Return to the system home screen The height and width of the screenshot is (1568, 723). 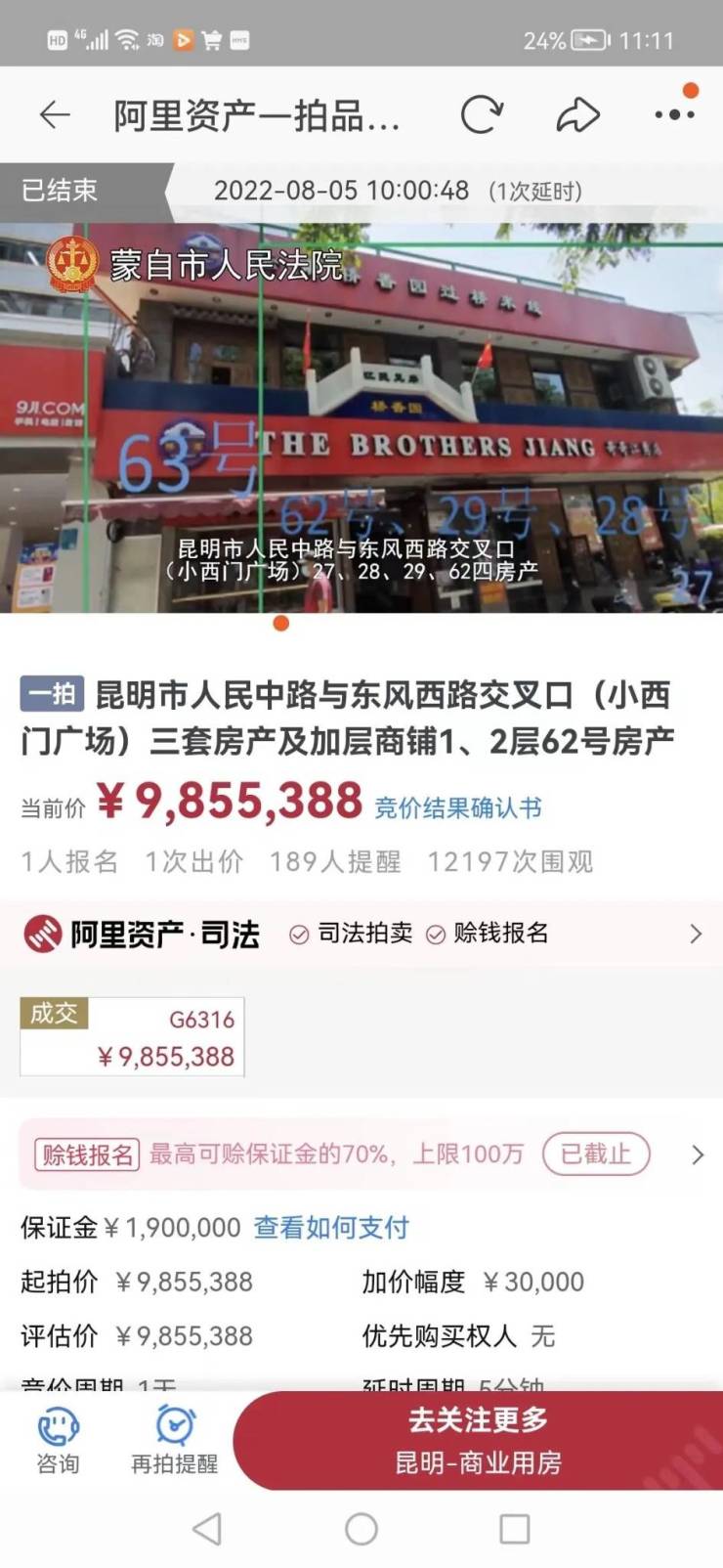(361, 1529)
